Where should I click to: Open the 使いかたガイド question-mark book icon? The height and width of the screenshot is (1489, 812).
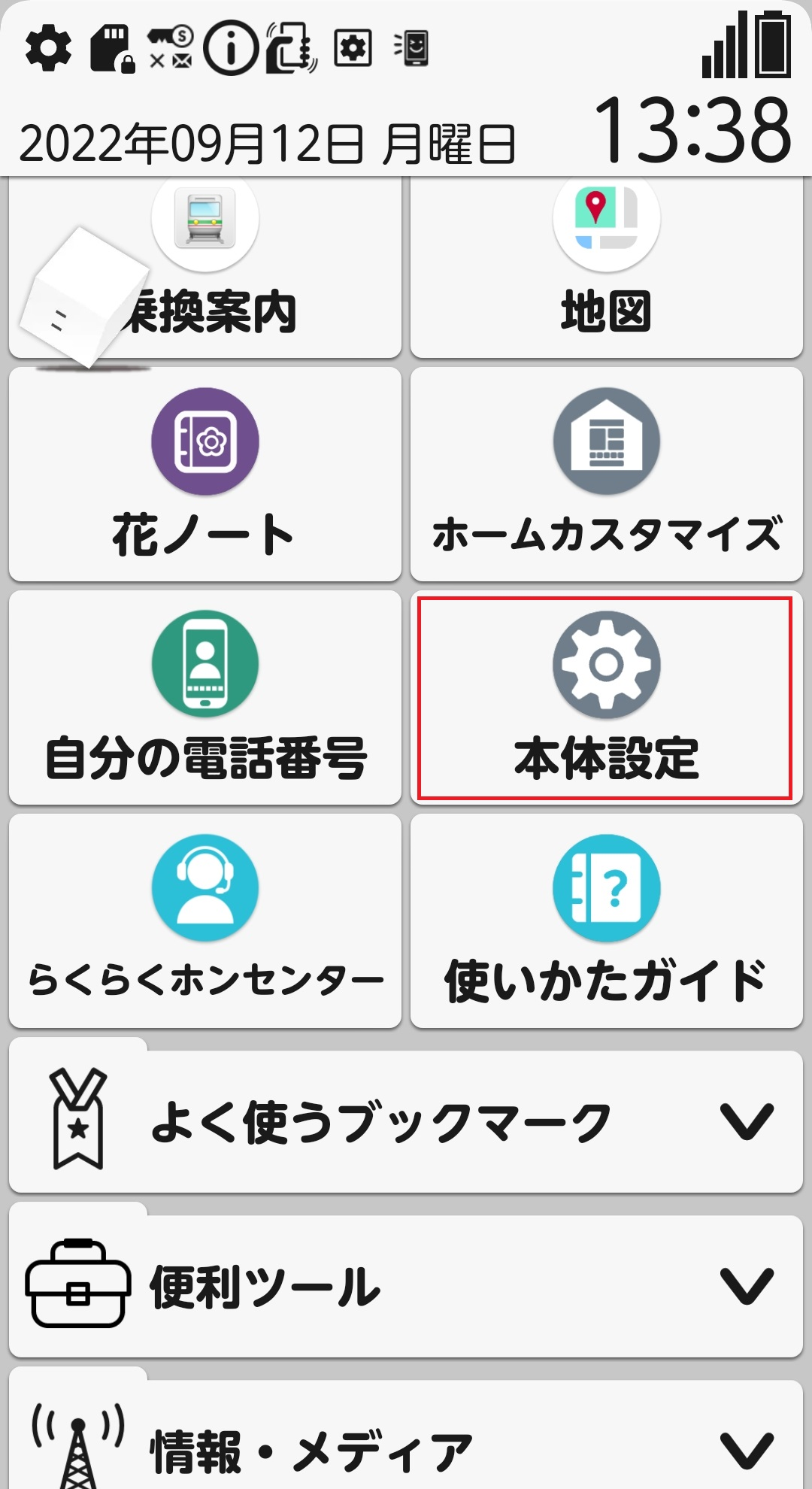[606, 887]
